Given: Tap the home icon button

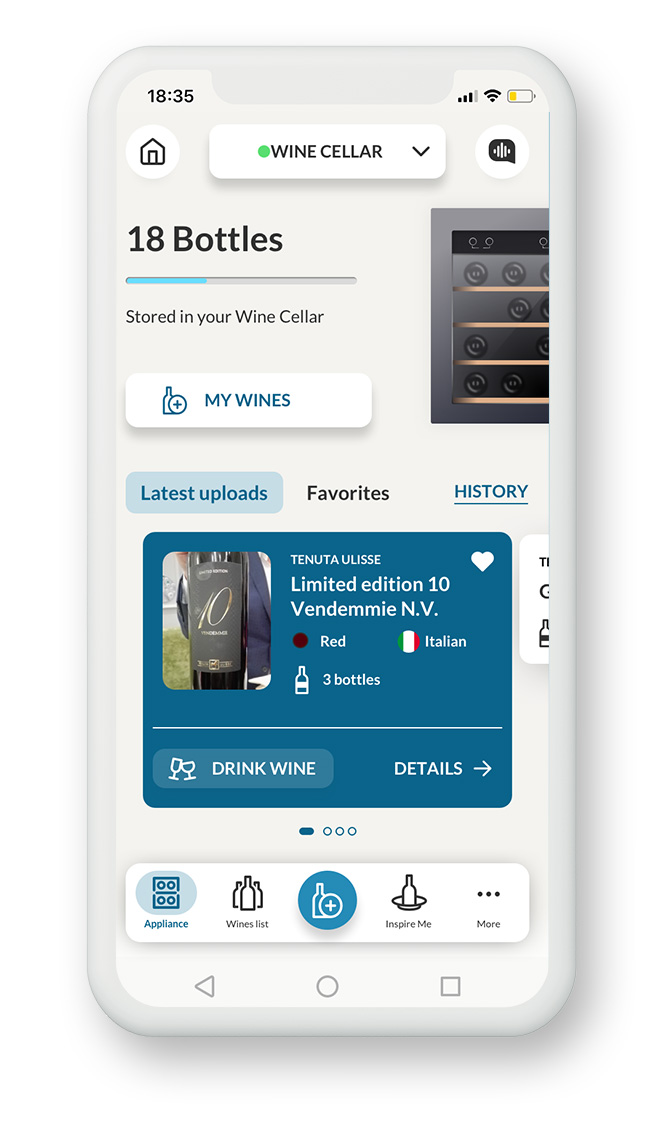Looking at the screenshot, I should (153, 152).
